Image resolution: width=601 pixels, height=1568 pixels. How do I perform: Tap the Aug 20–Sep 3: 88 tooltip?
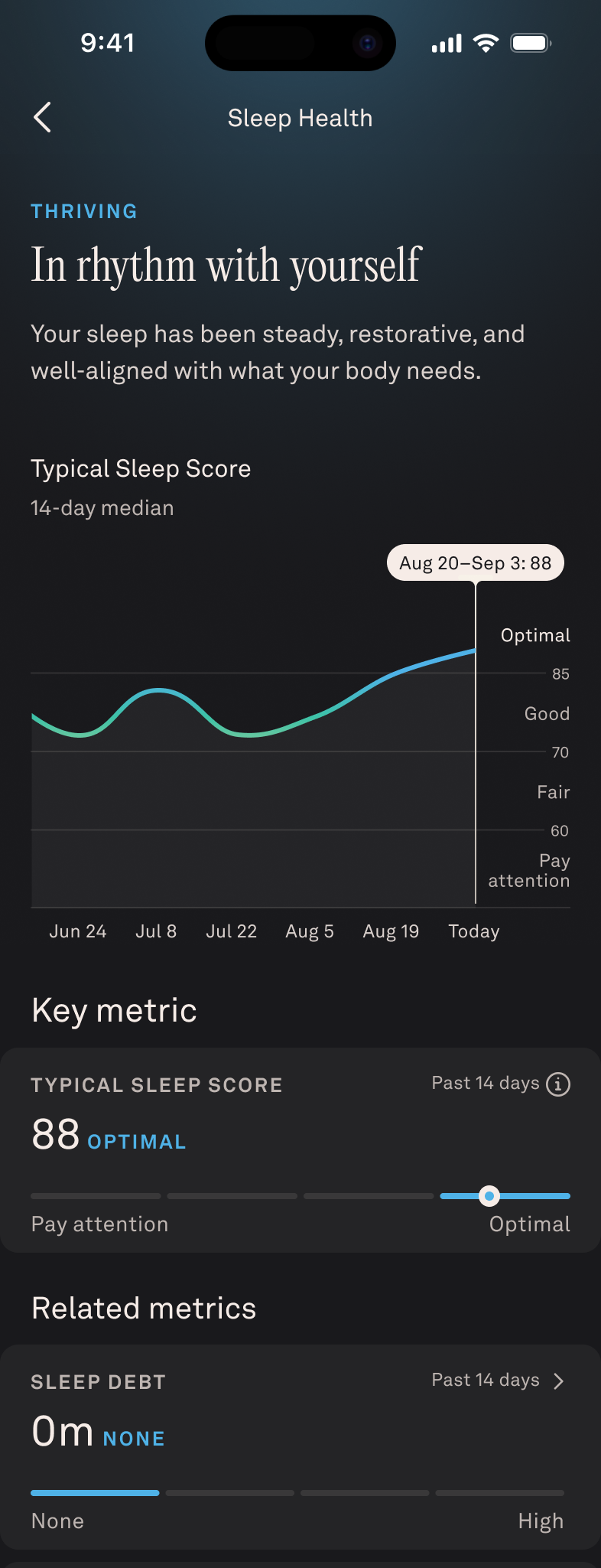475,562
